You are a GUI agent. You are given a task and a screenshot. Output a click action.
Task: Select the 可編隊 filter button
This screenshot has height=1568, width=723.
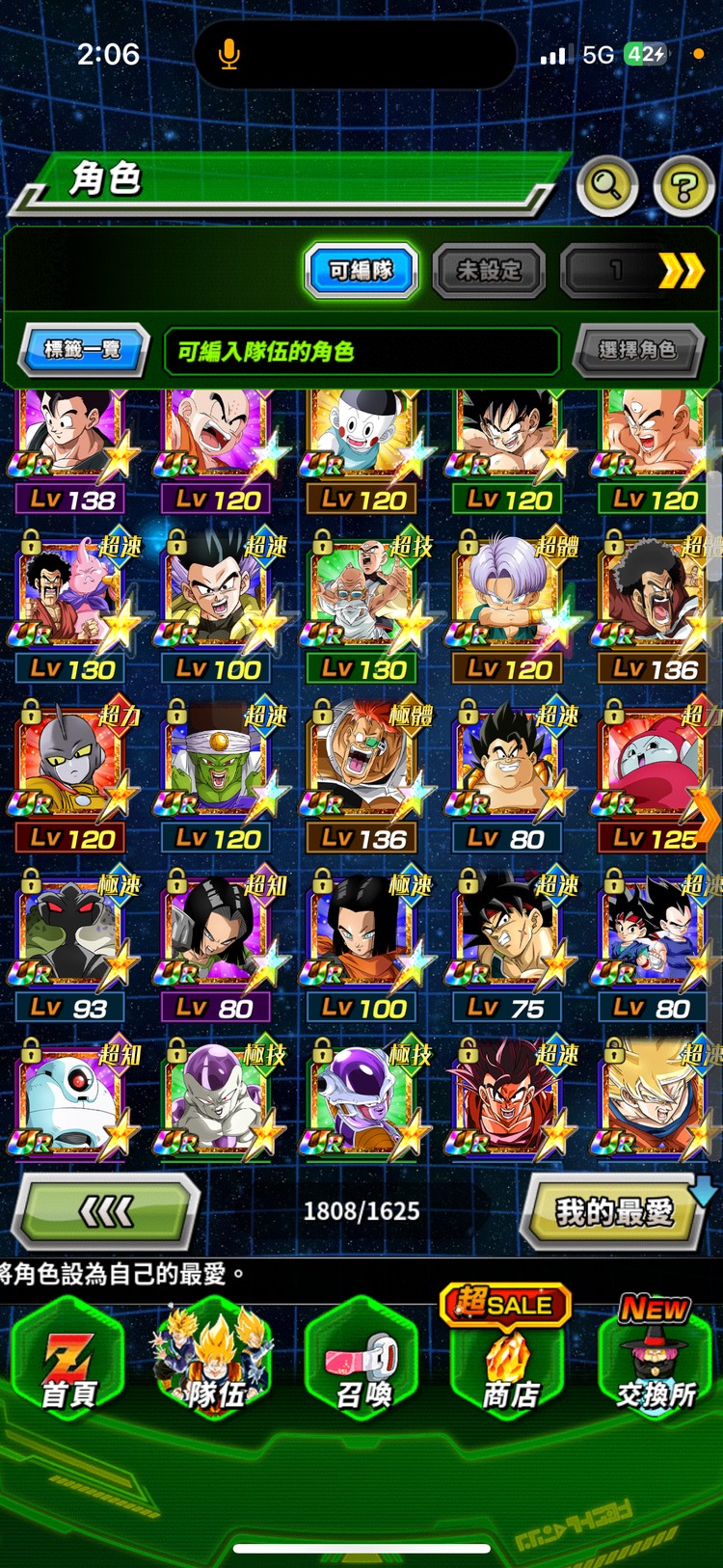point(361,271)
